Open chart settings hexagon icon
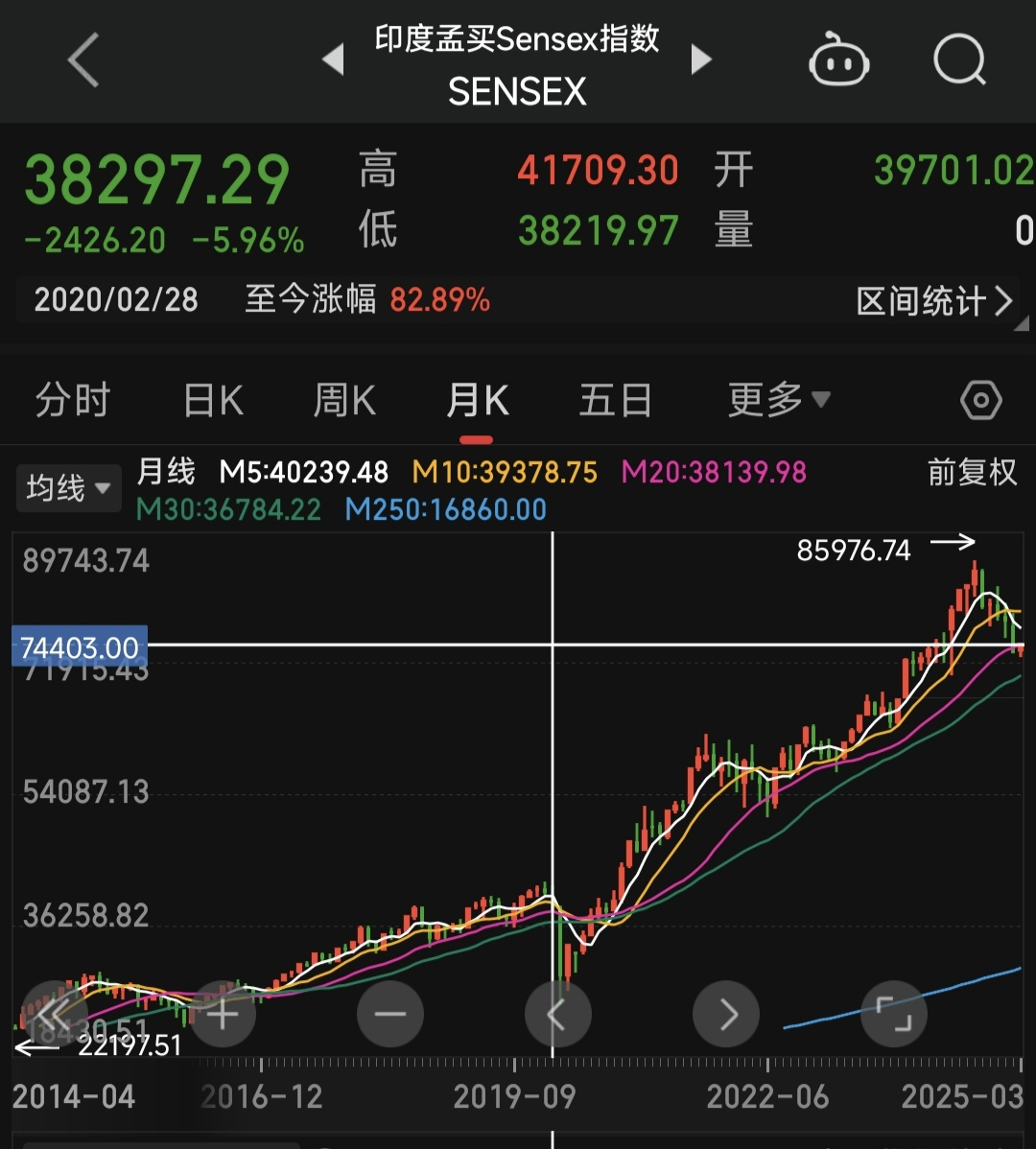This screenshot has height=1149, width=1036. pyautogui.click(x=980, y=400)
